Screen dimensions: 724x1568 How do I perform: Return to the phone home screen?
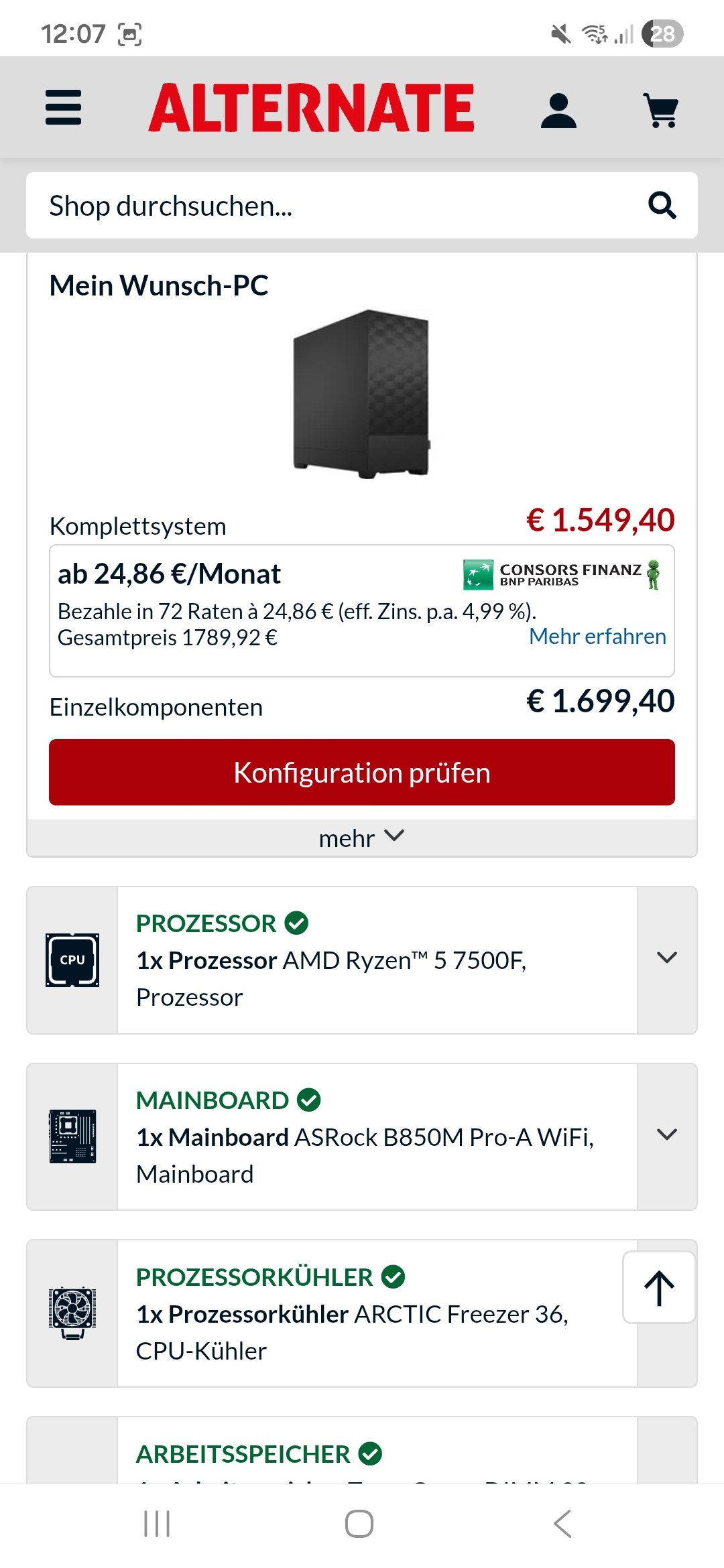359,1524
